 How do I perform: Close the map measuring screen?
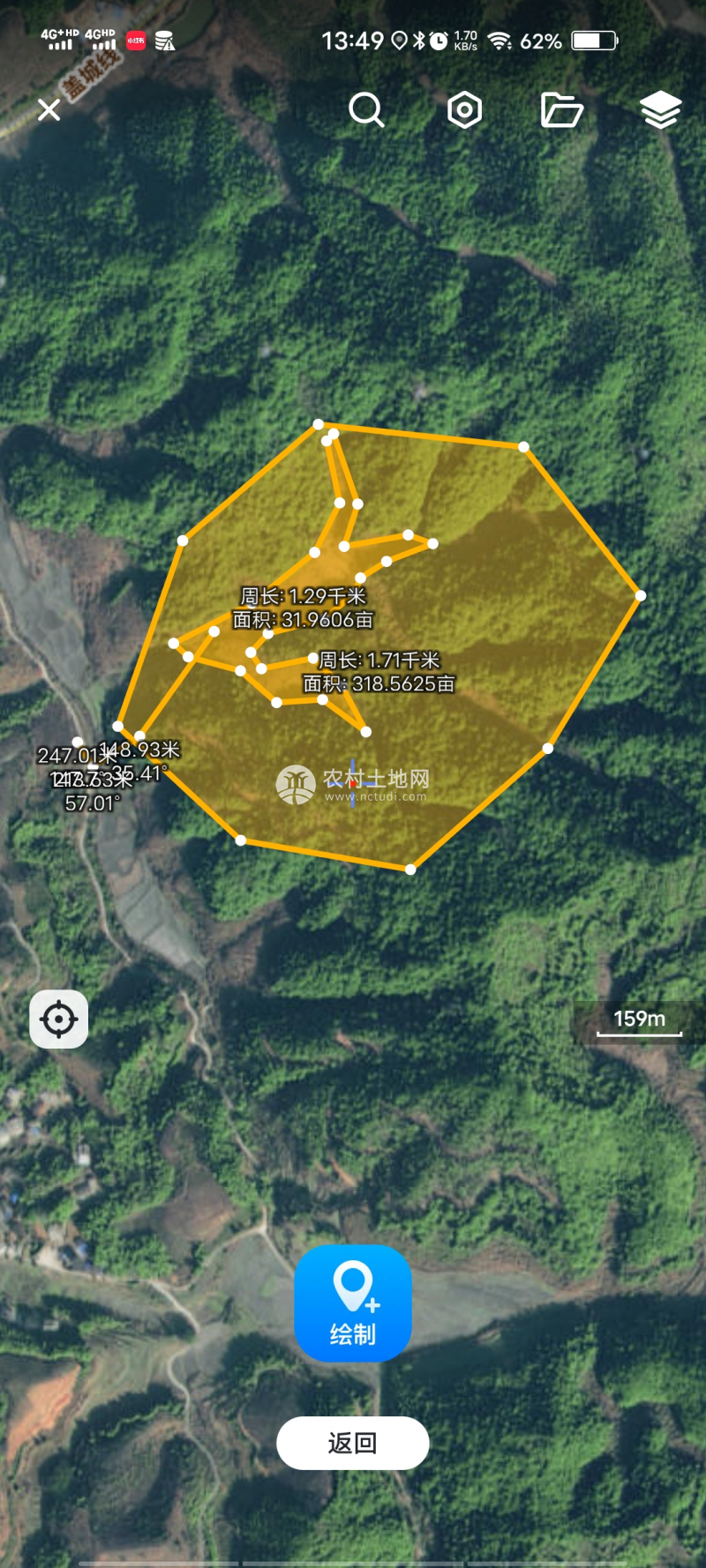(x=49, y=110)
